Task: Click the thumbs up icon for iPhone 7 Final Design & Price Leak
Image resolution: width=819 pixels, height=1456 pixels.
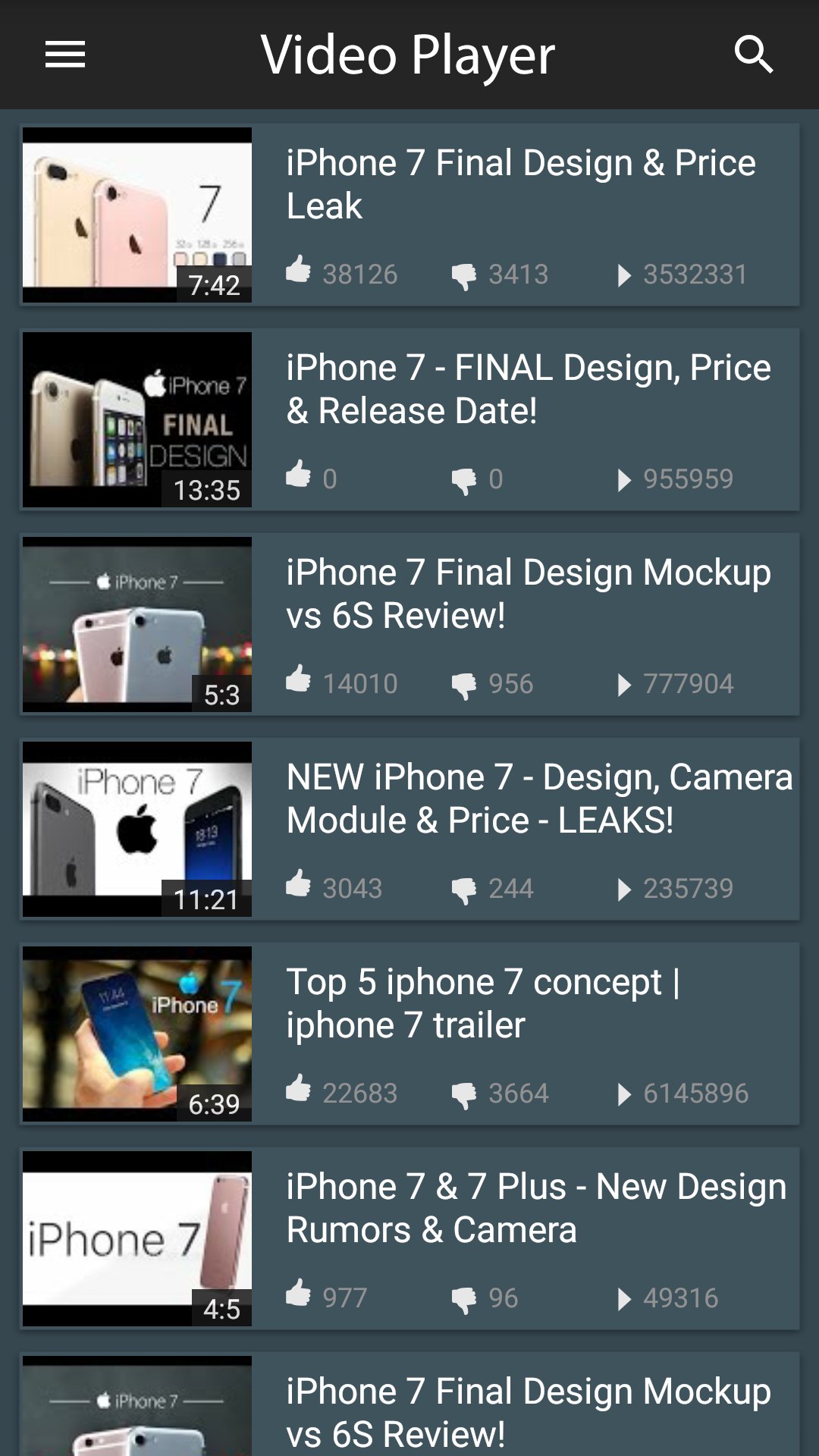Action: point(300,271)
